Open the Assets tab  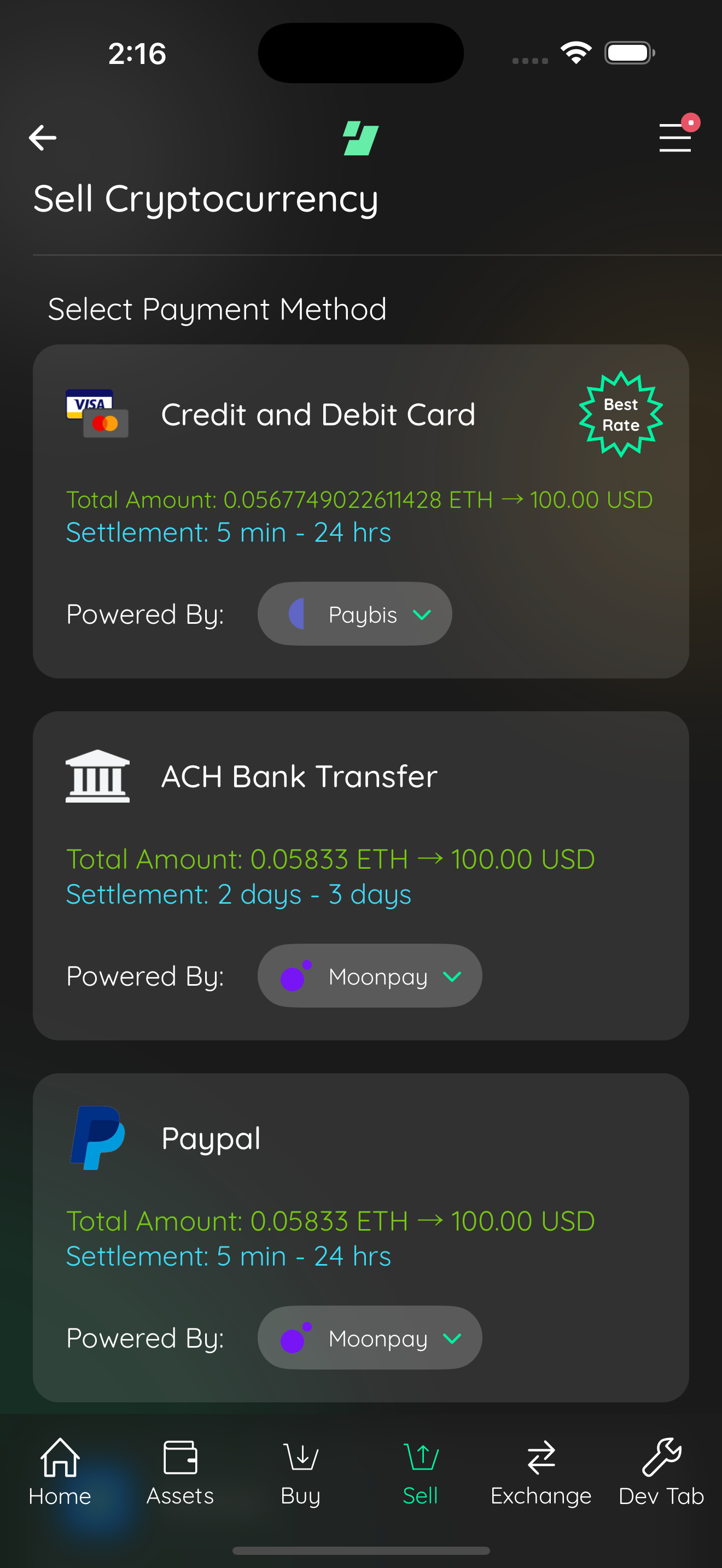coord(180,1472)
